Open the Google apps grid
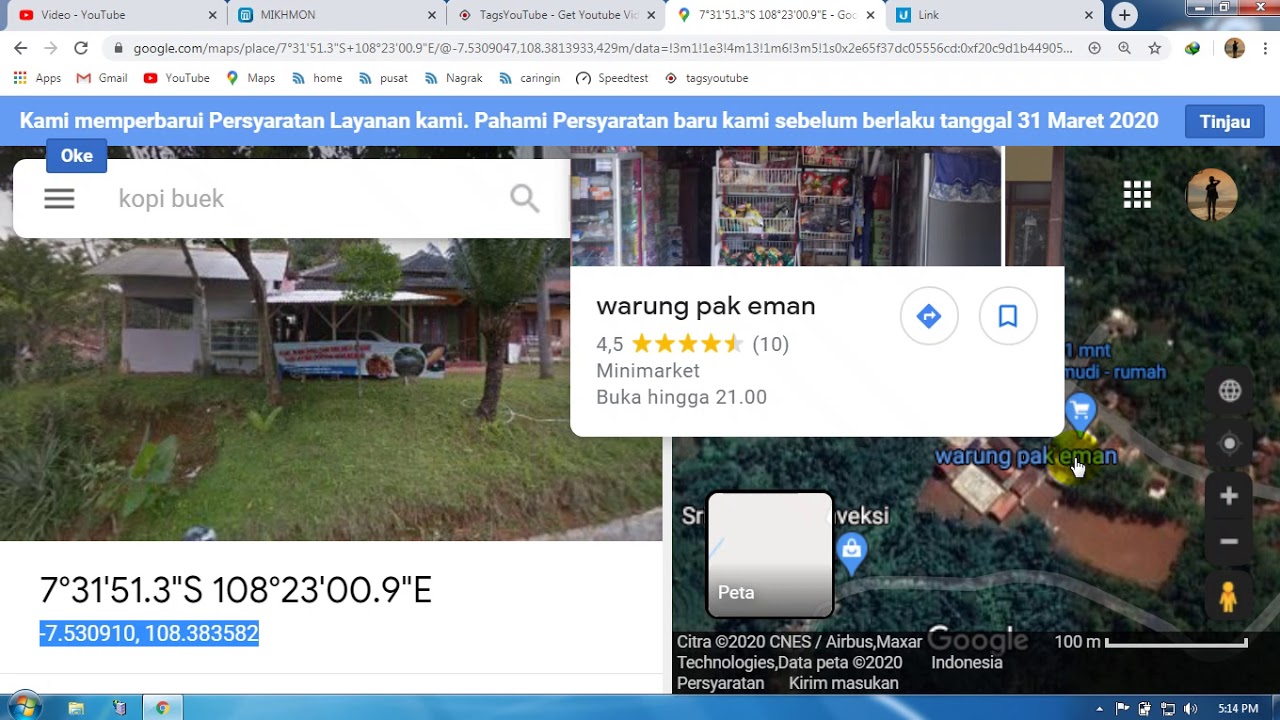 pos(1137,195)
